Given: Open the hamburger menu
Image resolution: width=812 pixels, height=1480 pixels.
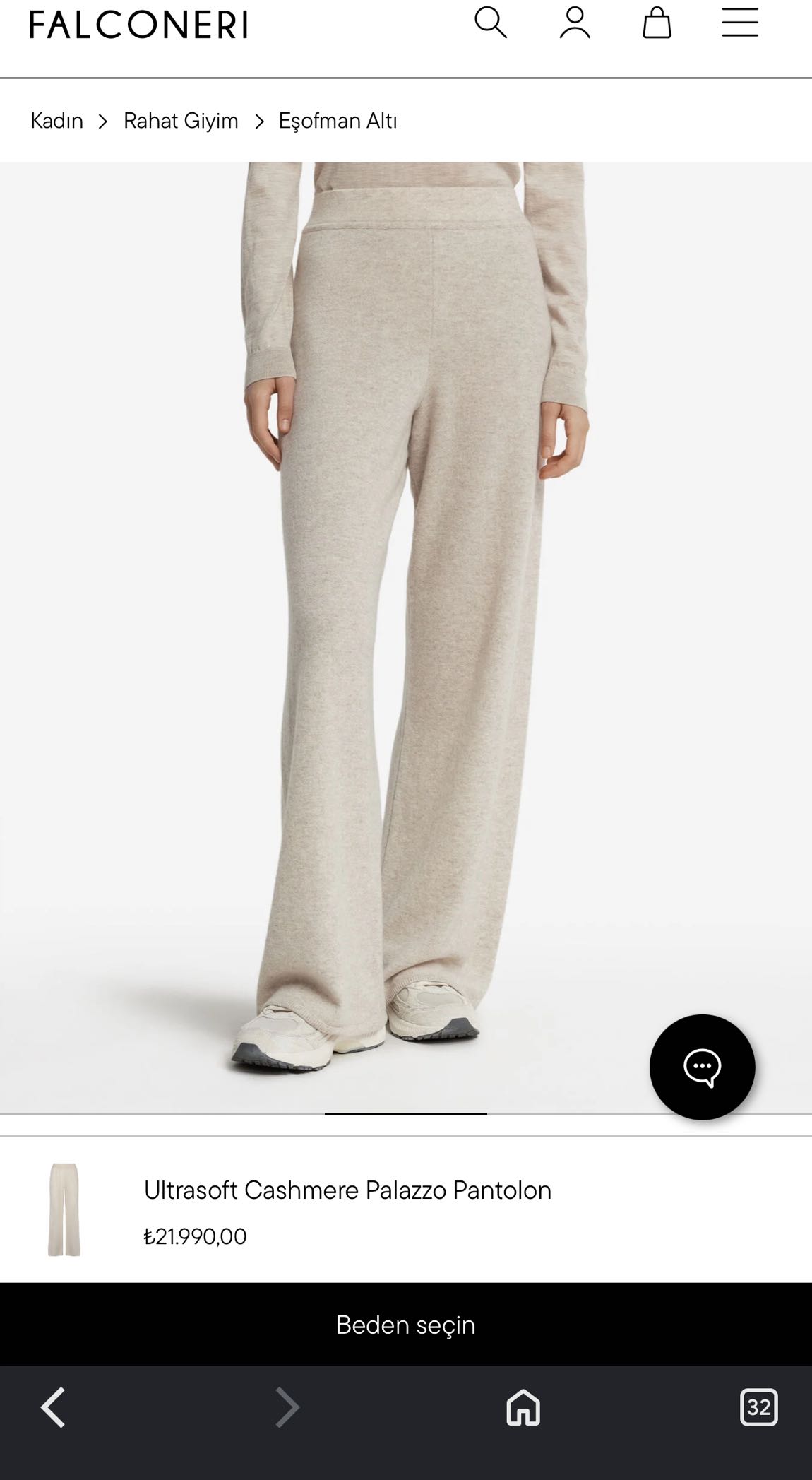Looking at the screenshot, I should pyautogui.click(x=740, y=23).
